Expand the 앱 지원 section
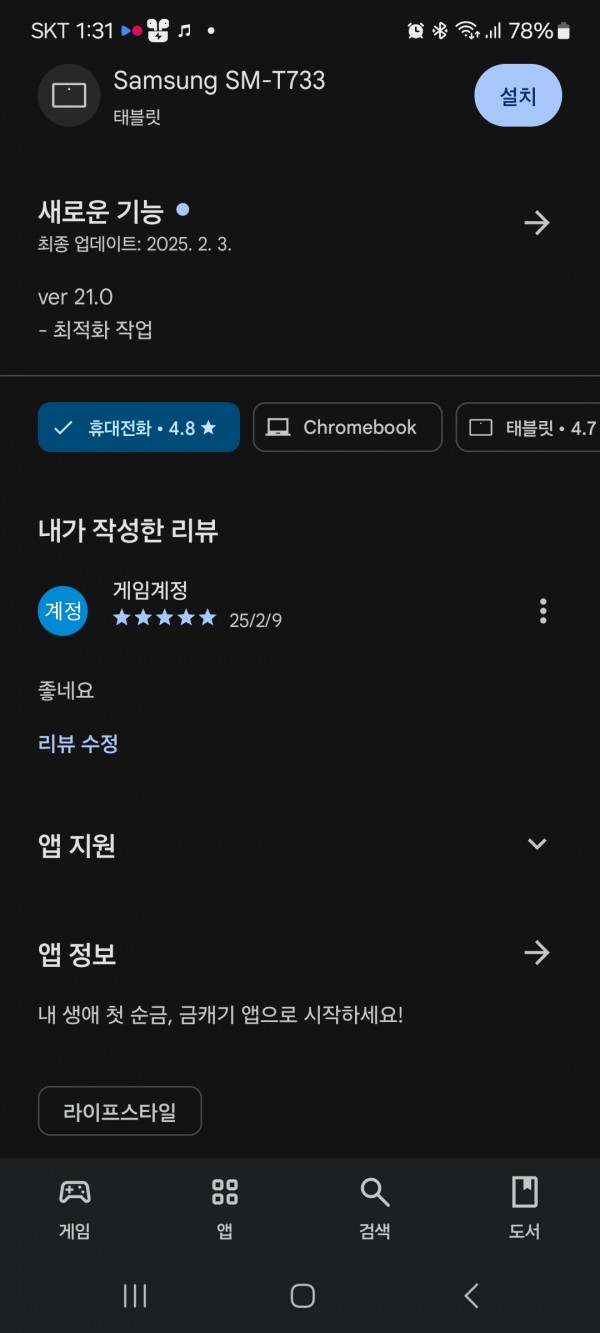 coord(537,844)
